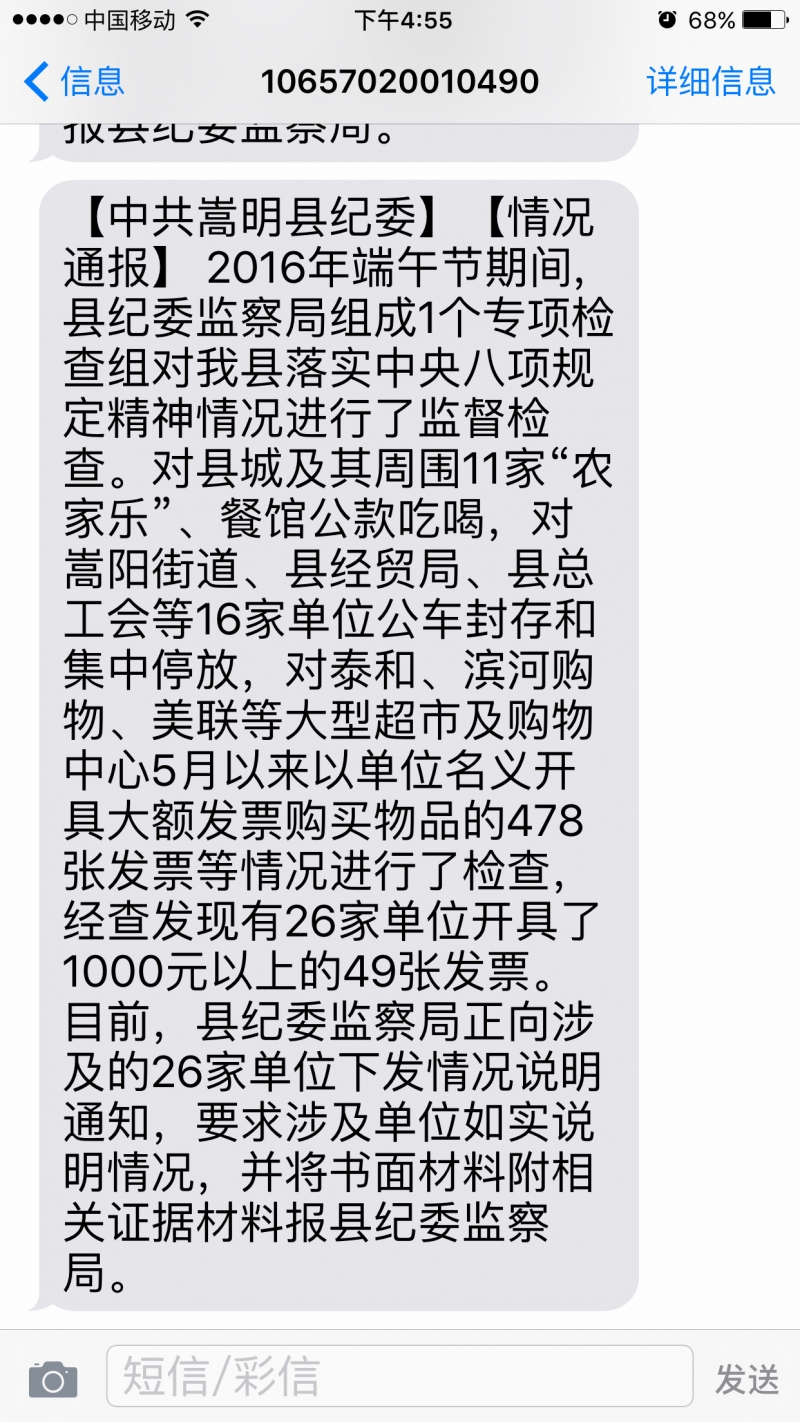Focus the 短信/彩信 text input field
This screenshot has width=800, height=1422.
(398, 1377)
